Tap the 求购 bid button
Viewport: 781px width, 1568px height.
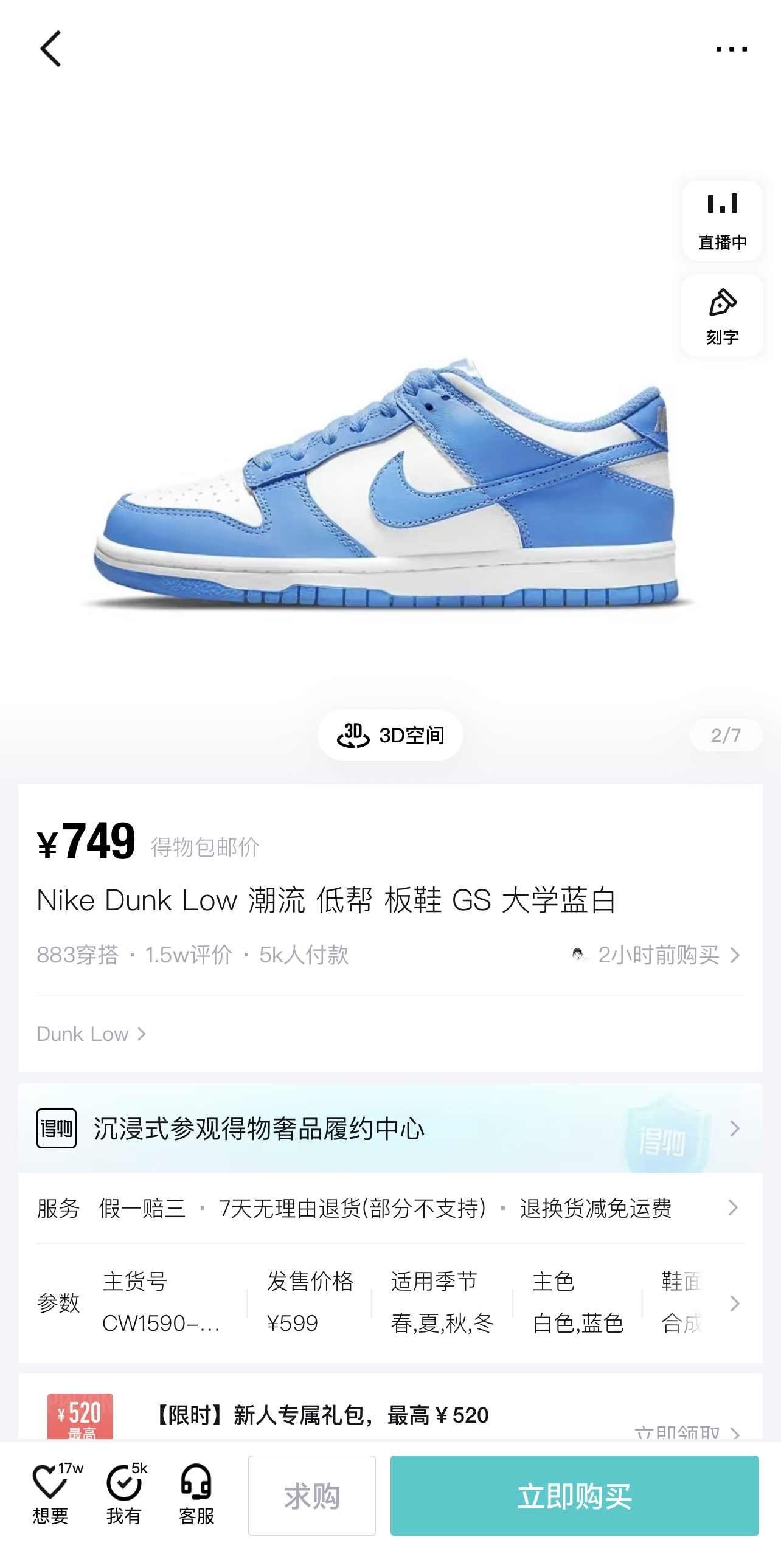pos(311,1495)
